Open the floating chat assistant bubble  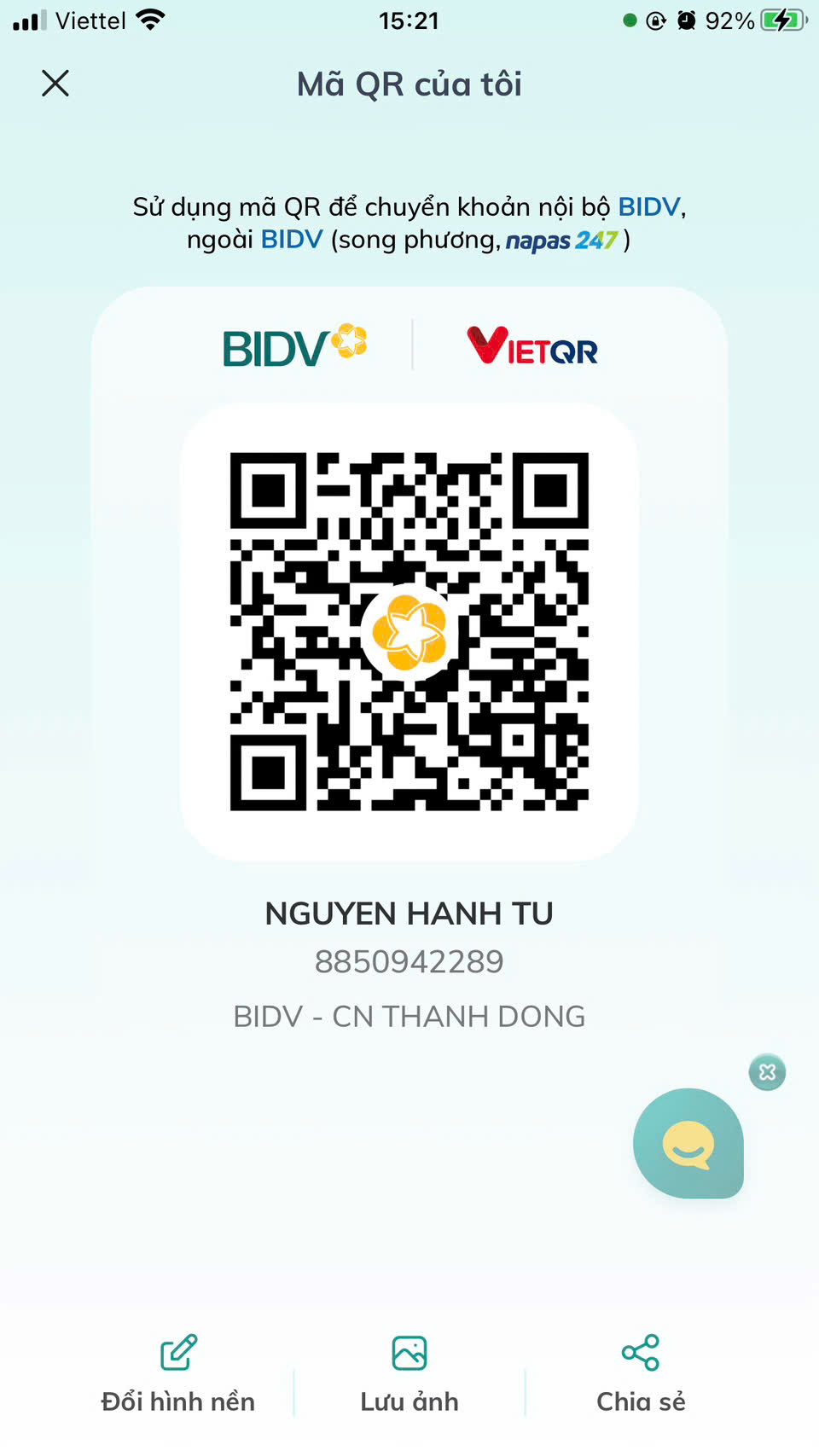[688, 1143]
